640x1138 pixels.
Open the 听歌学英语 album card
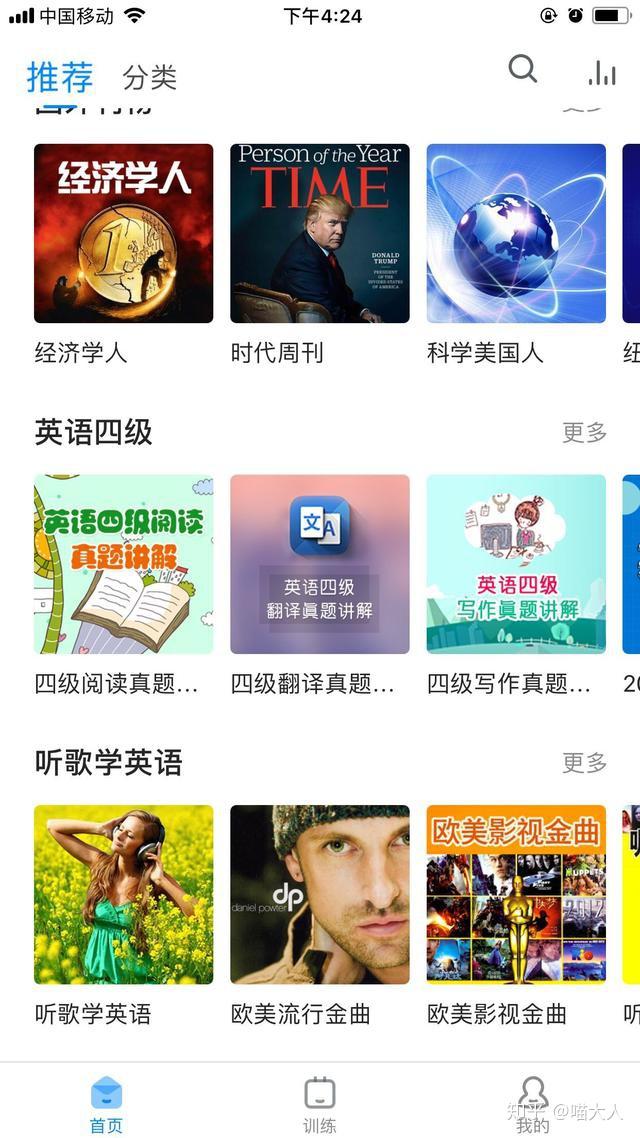coord(123,894)
